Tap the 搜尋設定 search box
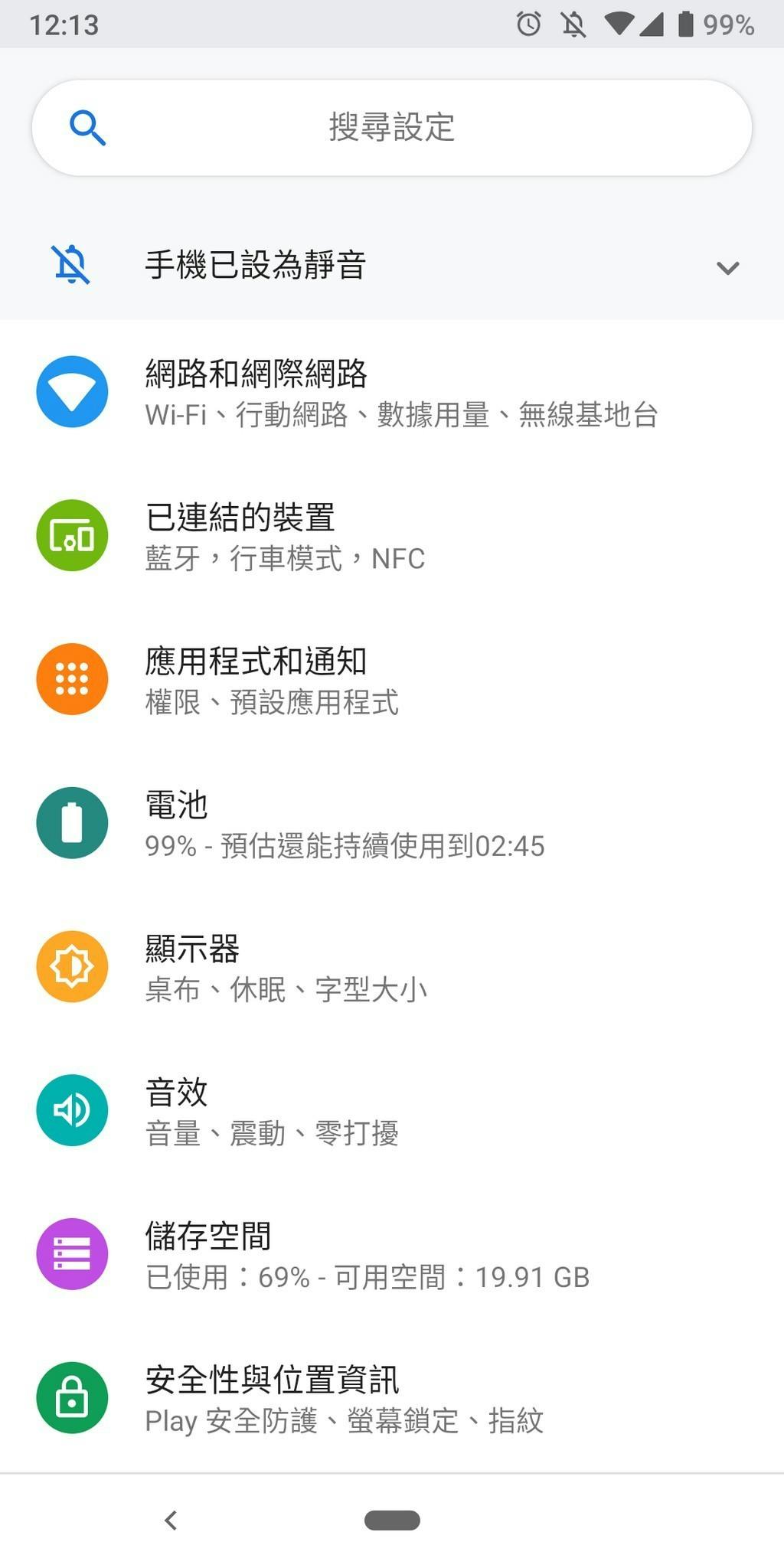The width and height of the screenshot is (784, 1568). 391,127
